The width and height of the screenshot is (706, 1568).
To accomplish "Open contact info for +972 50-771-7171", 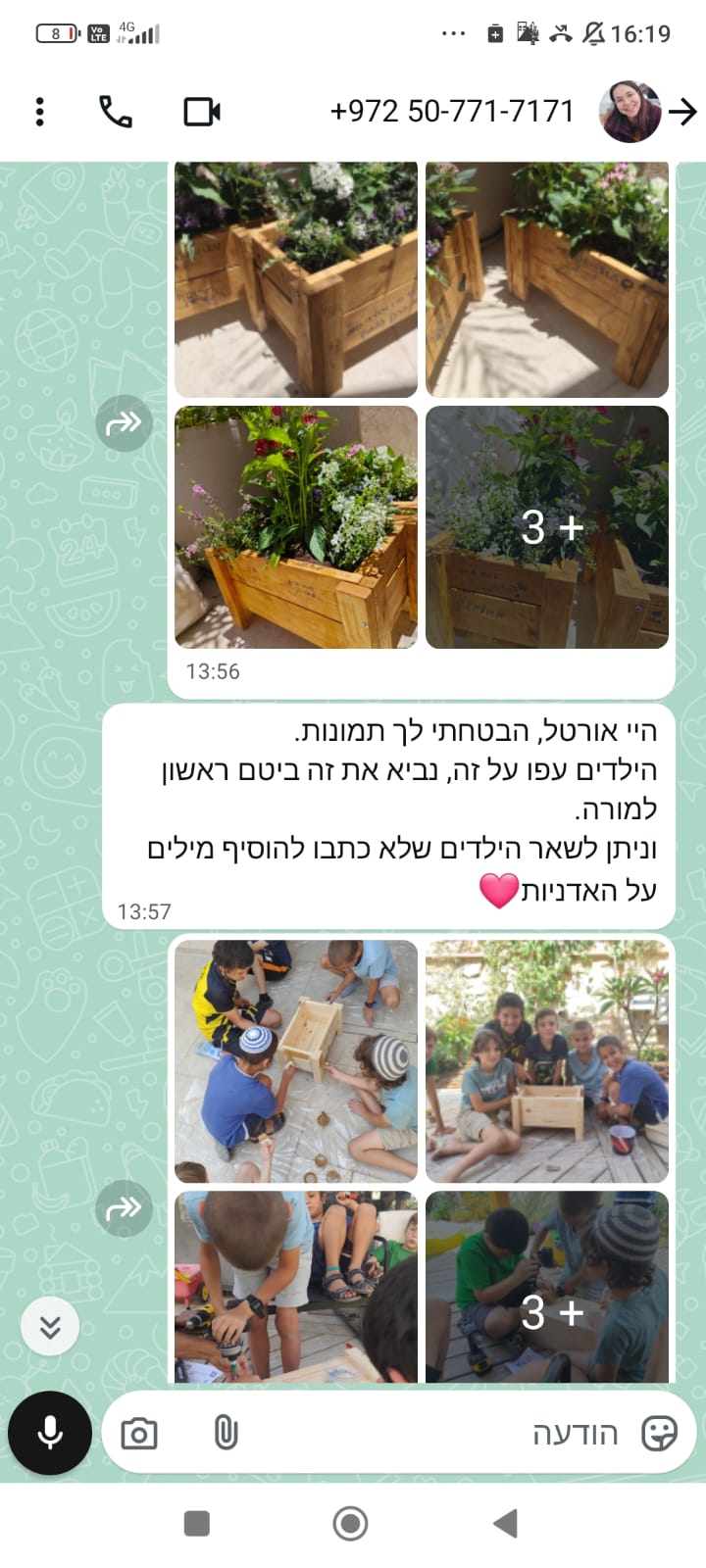I will pos(452,112).
